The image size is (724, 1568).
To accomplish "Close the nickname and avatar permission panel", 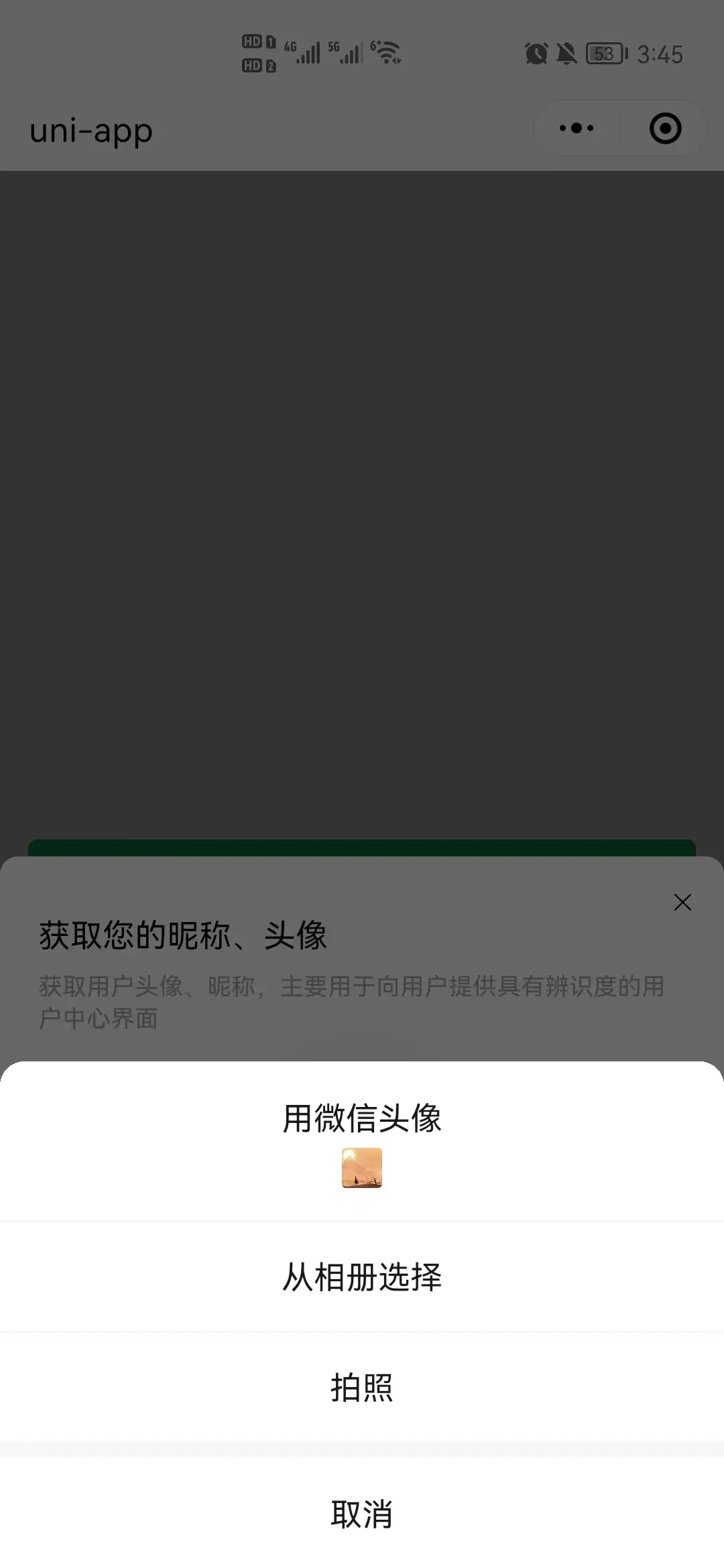I will tap(682, 902).
